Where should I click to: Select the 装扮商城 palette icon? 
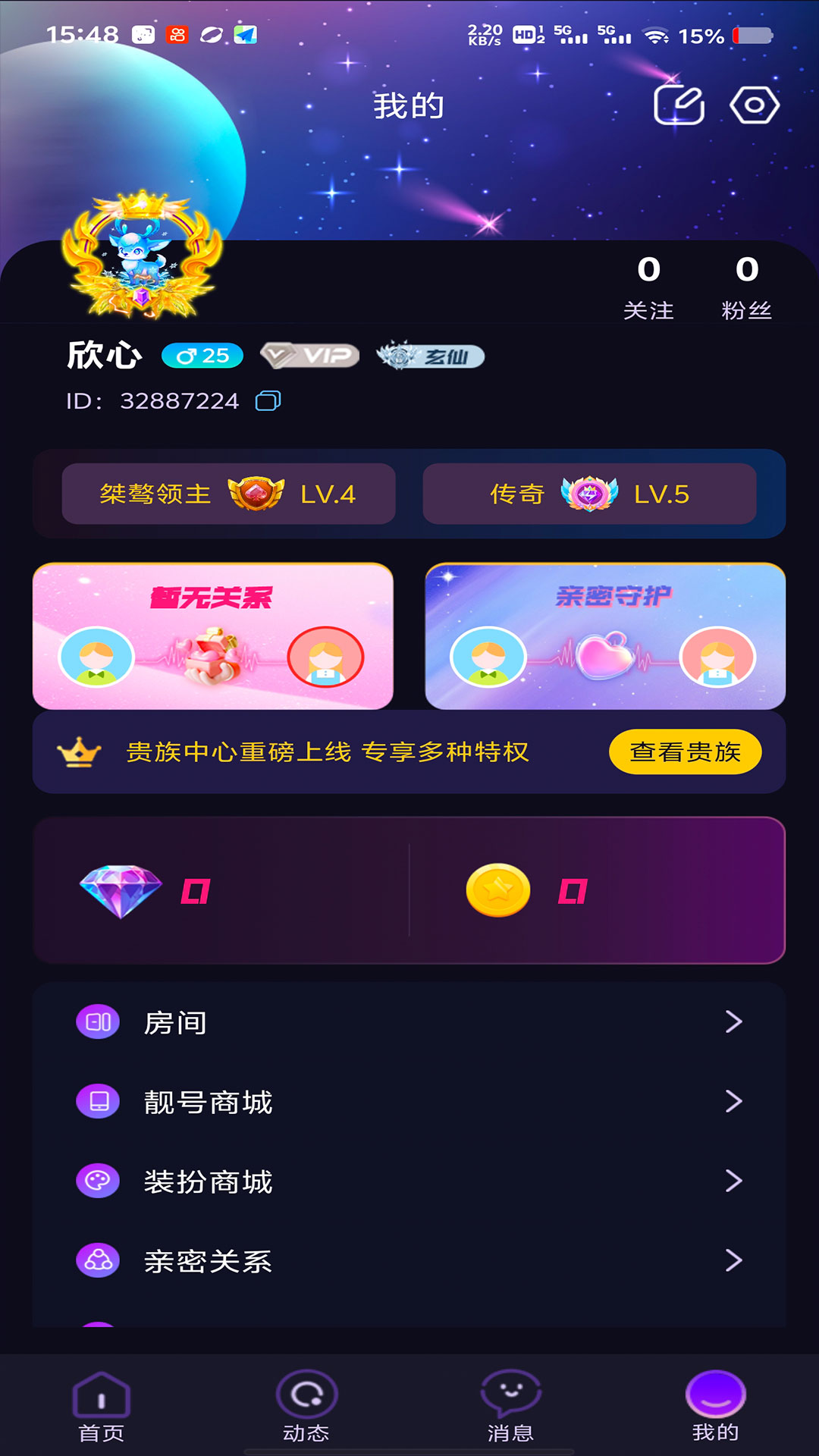[x=98, y=1181]
